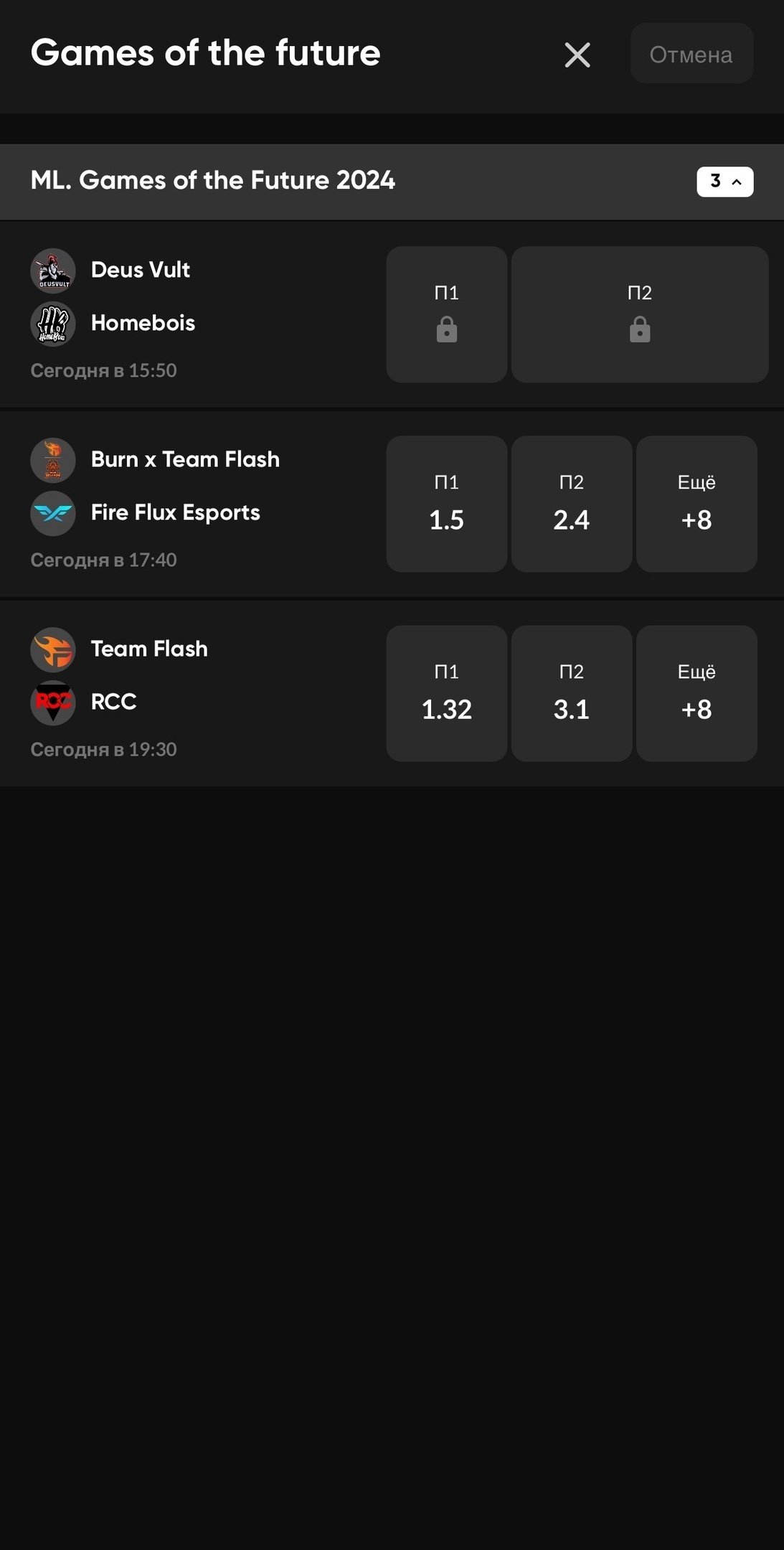
Task: Clear the search with the X icon
Action: pyautogui.click(x=577, y=55)
